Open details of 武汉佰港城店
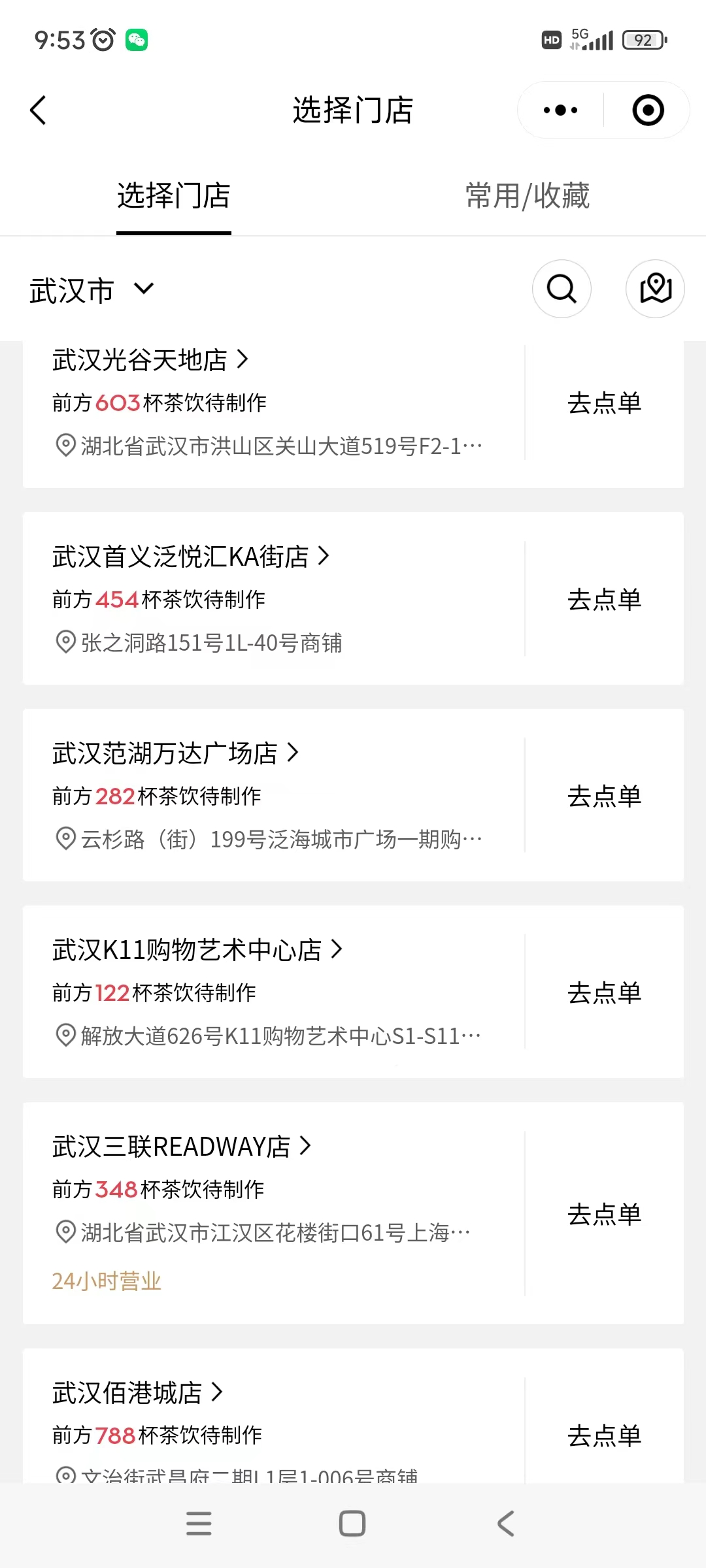 coord(137,1393)
